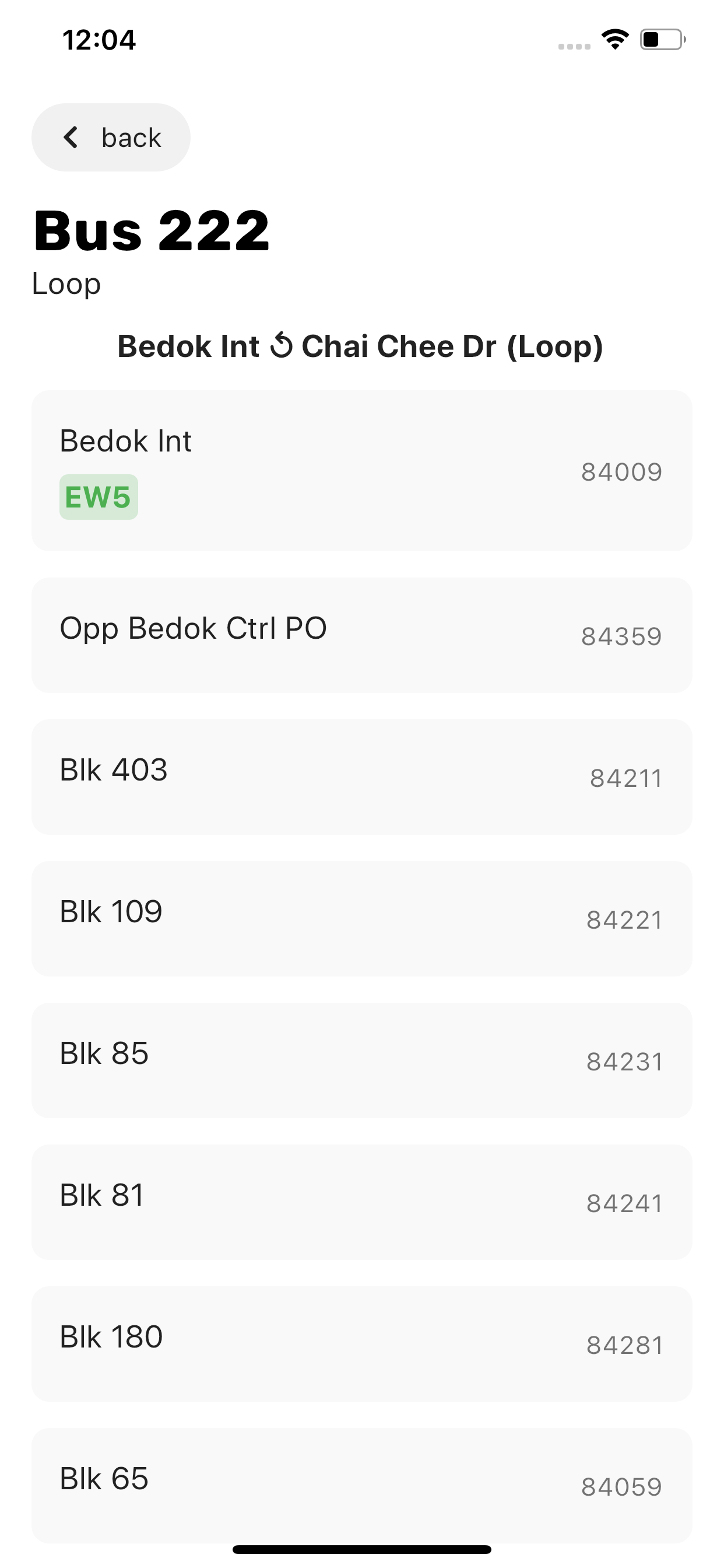Choose the Blk 85 stop
724x1568 pixels.
pos(361,1060)
